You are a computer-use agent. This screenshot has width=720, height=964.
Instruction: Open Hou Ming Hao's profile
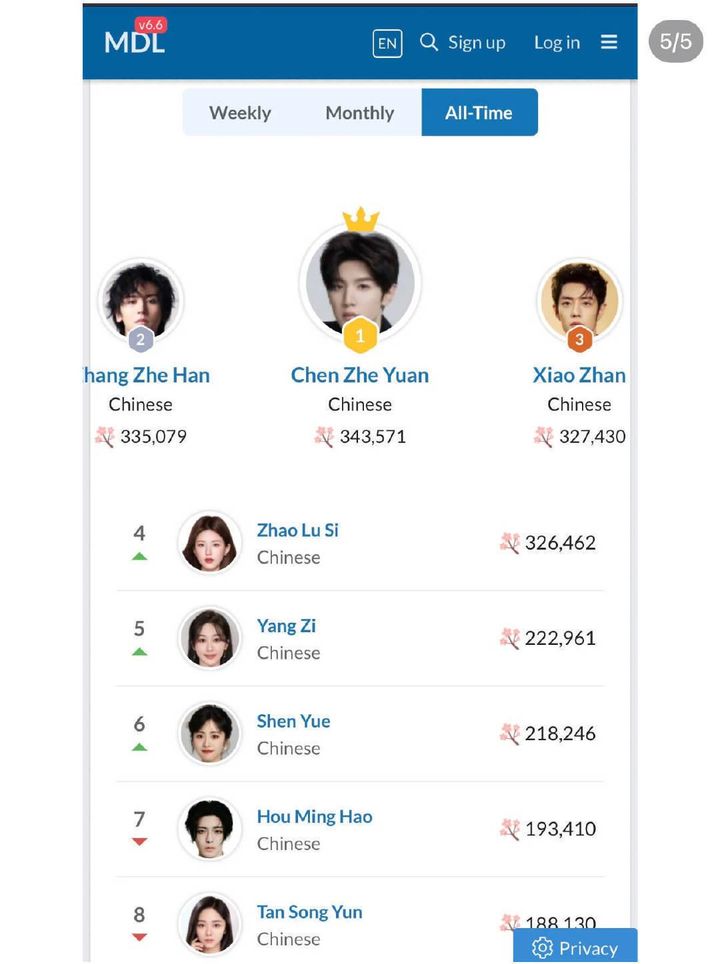coord(314,817)
